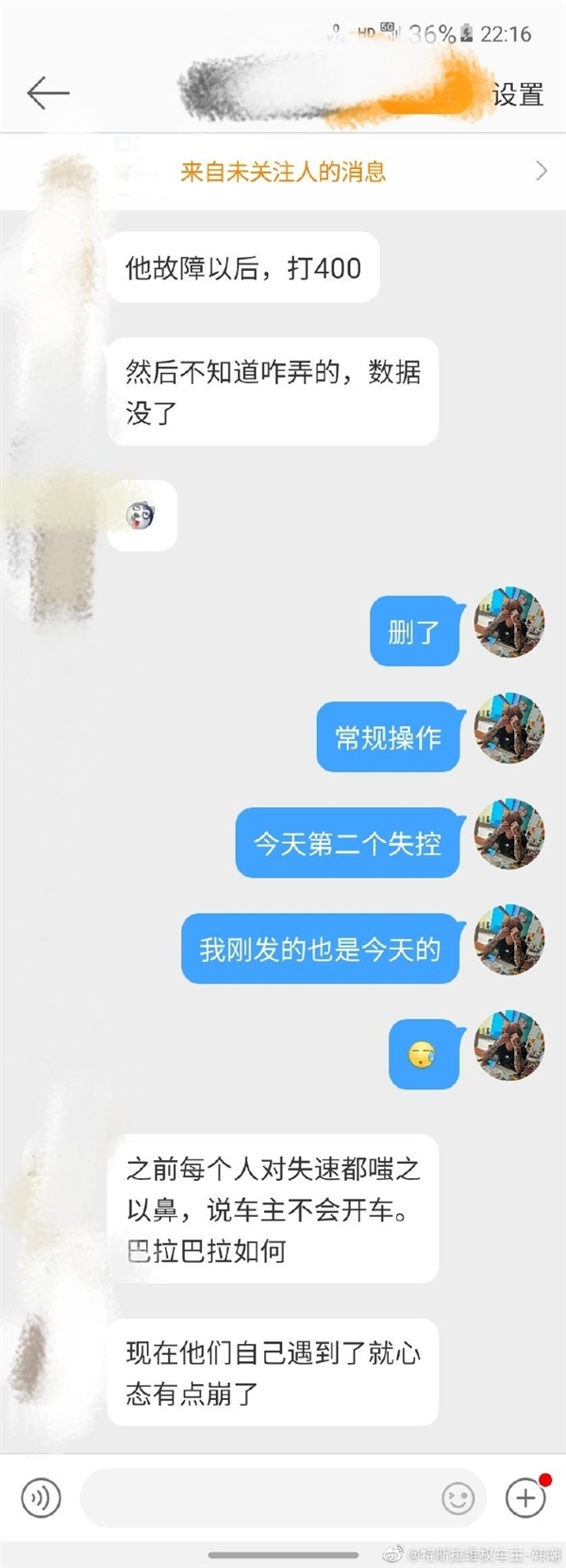This screenshot has width=566, height=1568.
Task: Tap the avatar beside 删了 message
Action: coord(509,622)
